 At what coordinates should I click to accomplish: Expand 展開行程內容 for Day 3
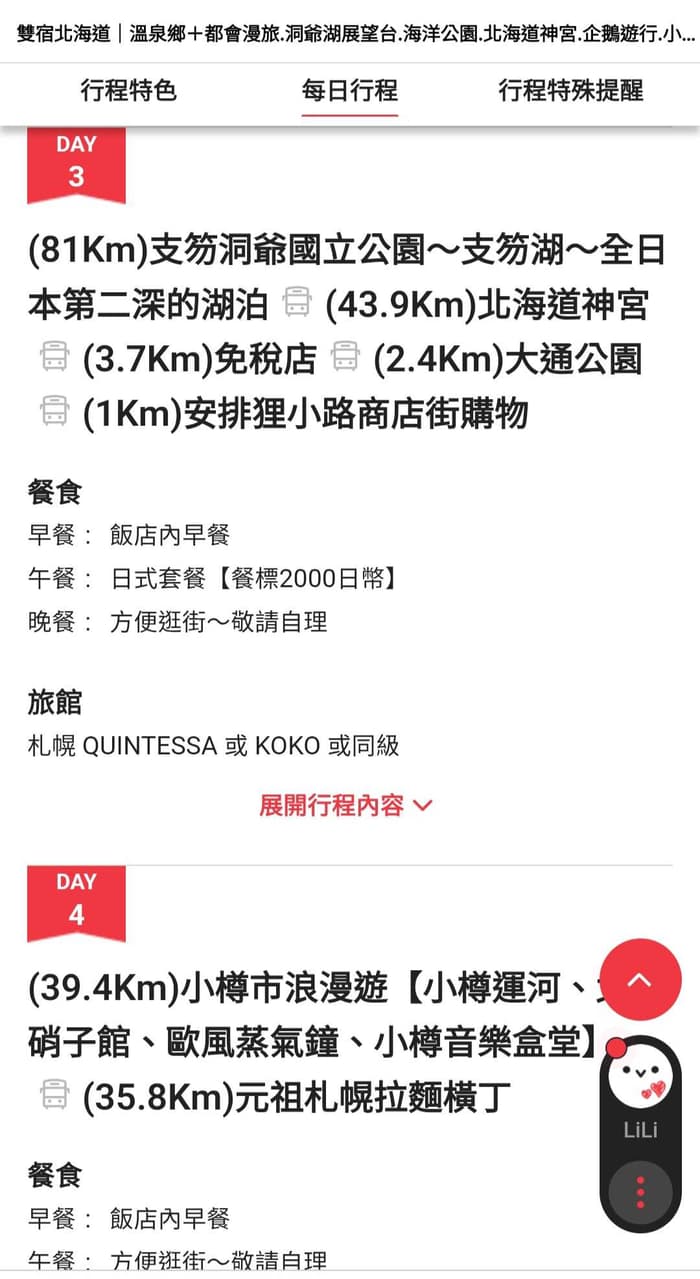(x=346, y=805)
